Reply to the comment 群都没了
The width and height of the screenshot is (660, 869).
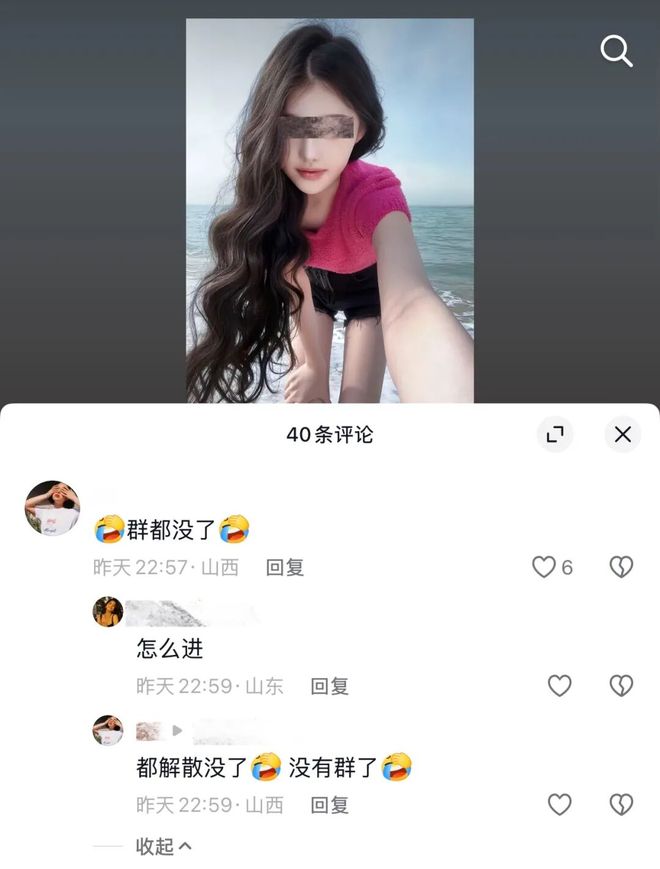tap(285, 568)
